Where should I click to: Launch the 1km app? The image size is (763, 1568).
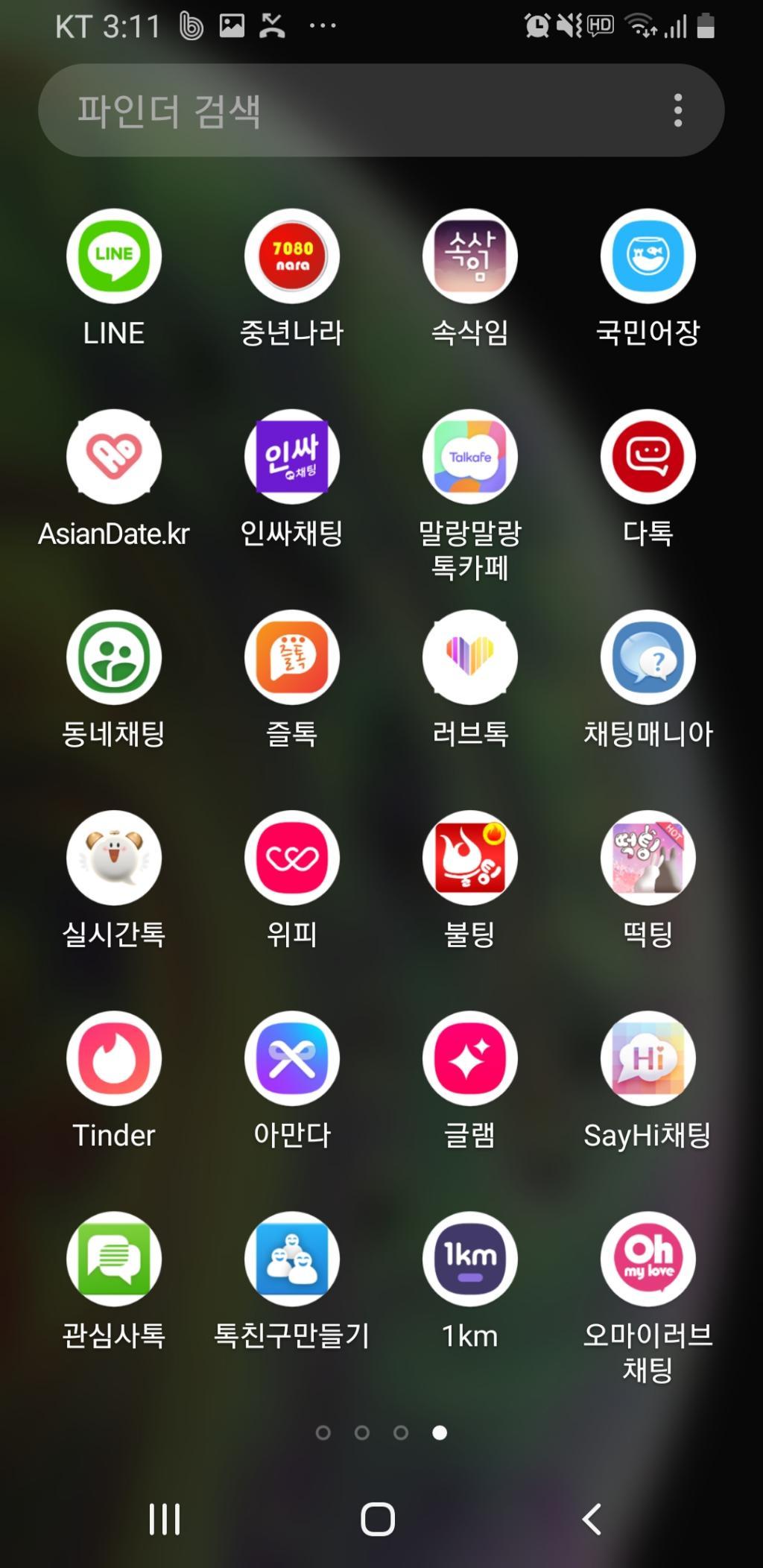pyautogui.click(x=470, y=1258)
